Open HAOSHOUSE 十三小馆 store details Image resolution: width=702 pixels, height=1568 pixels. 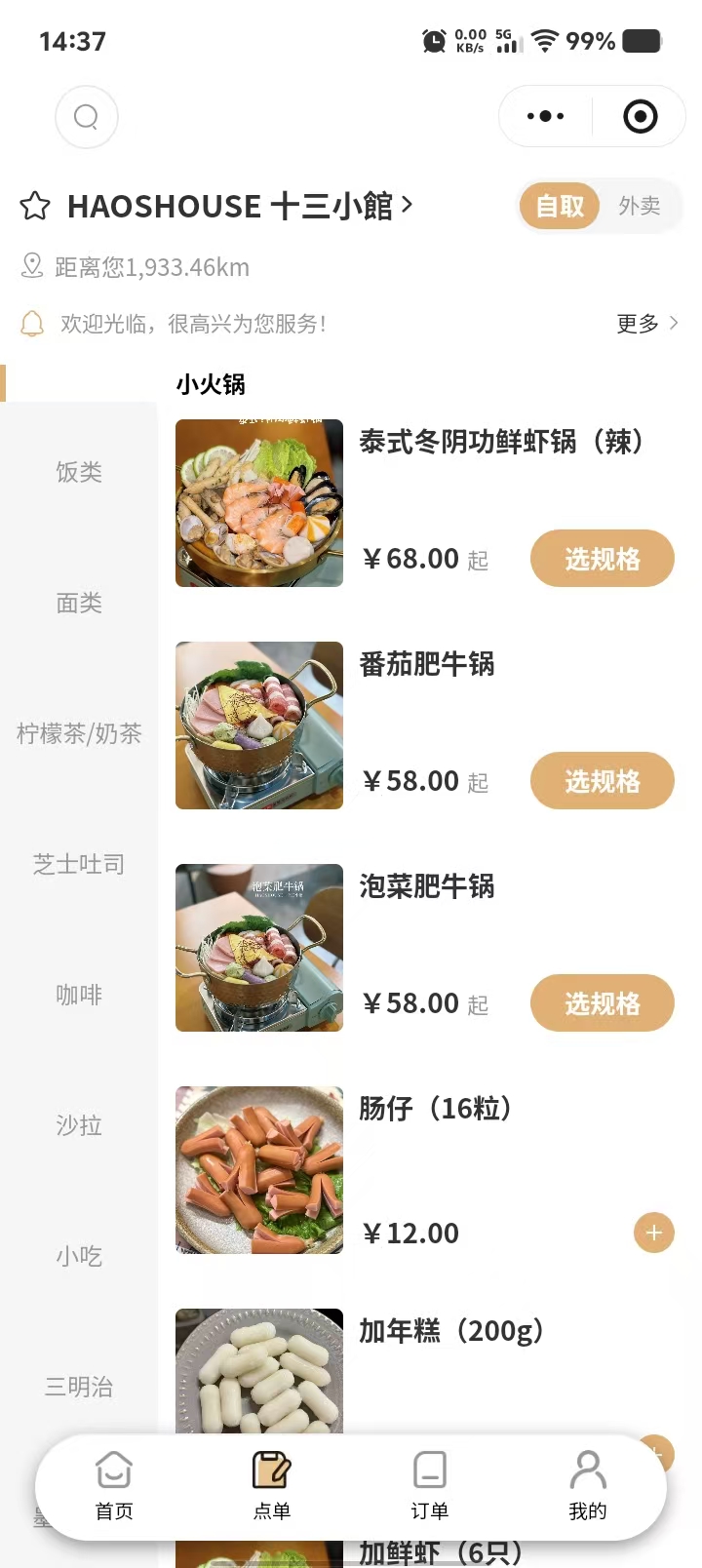[240, 206]
